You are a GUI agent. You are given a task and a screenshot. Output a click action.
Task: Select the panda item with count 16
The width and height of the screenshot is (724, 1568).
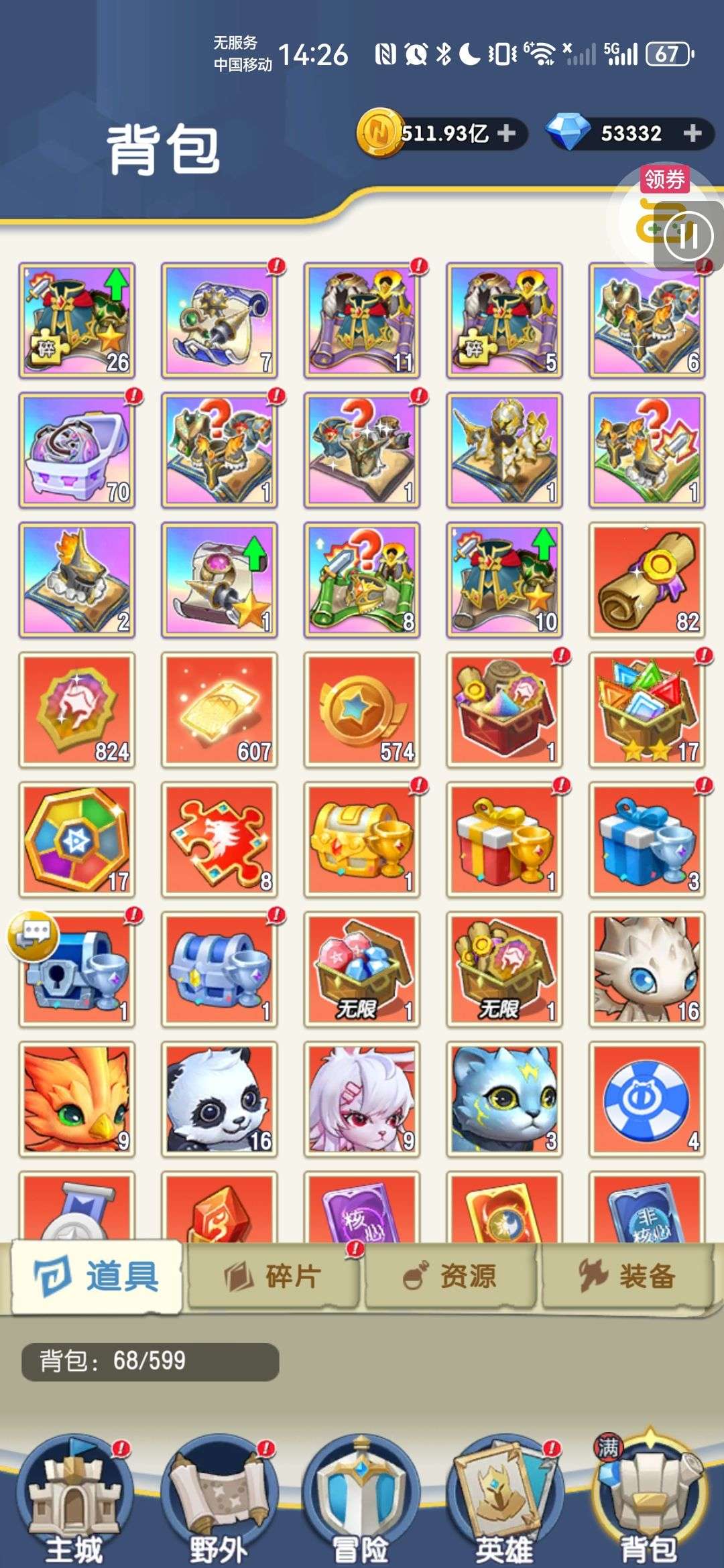click(x=219, y=1099)
